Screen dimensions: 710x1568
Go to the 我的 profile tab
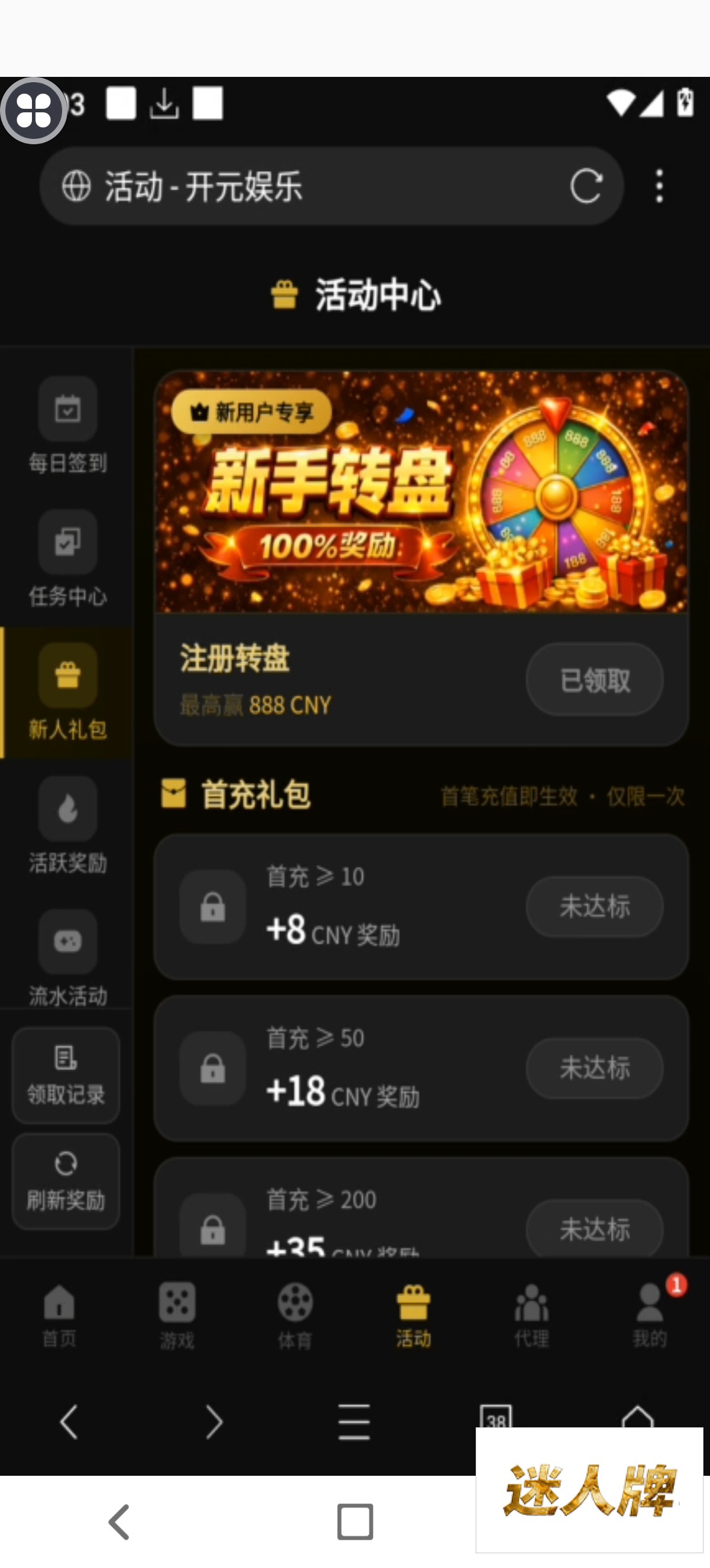point(649,1315)
